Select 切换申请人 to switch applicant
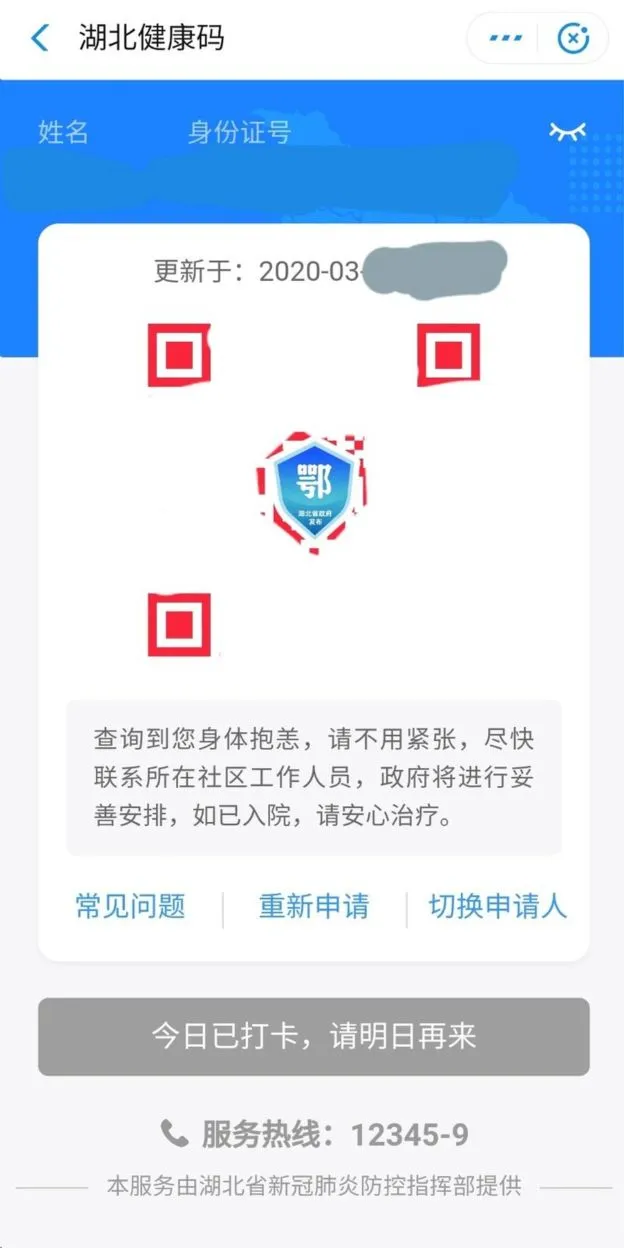This screenshot has width=624, height=1248. point(497,906)
